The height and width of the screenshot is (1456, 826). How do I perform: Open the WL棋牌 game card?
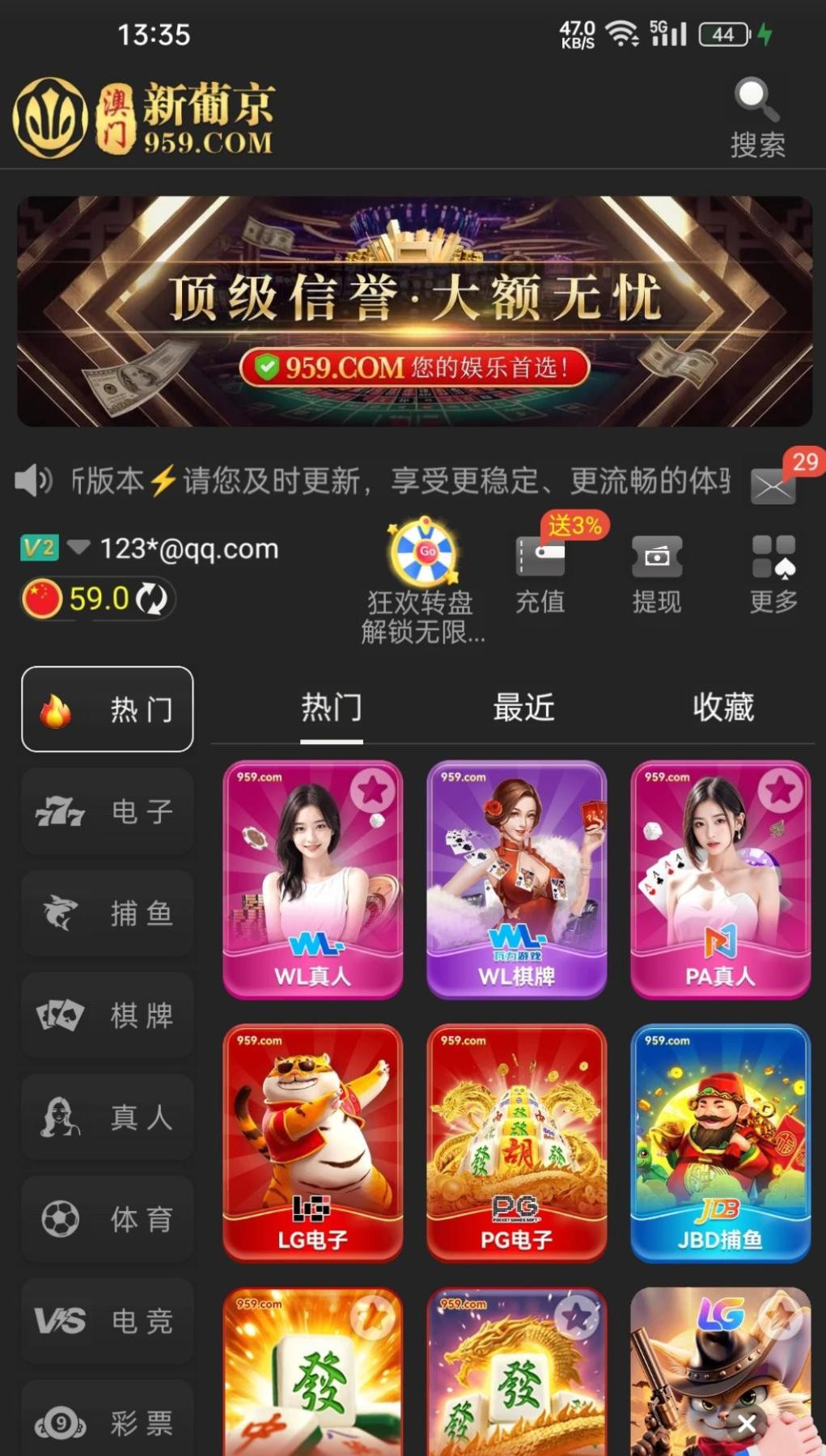[517, 879]
